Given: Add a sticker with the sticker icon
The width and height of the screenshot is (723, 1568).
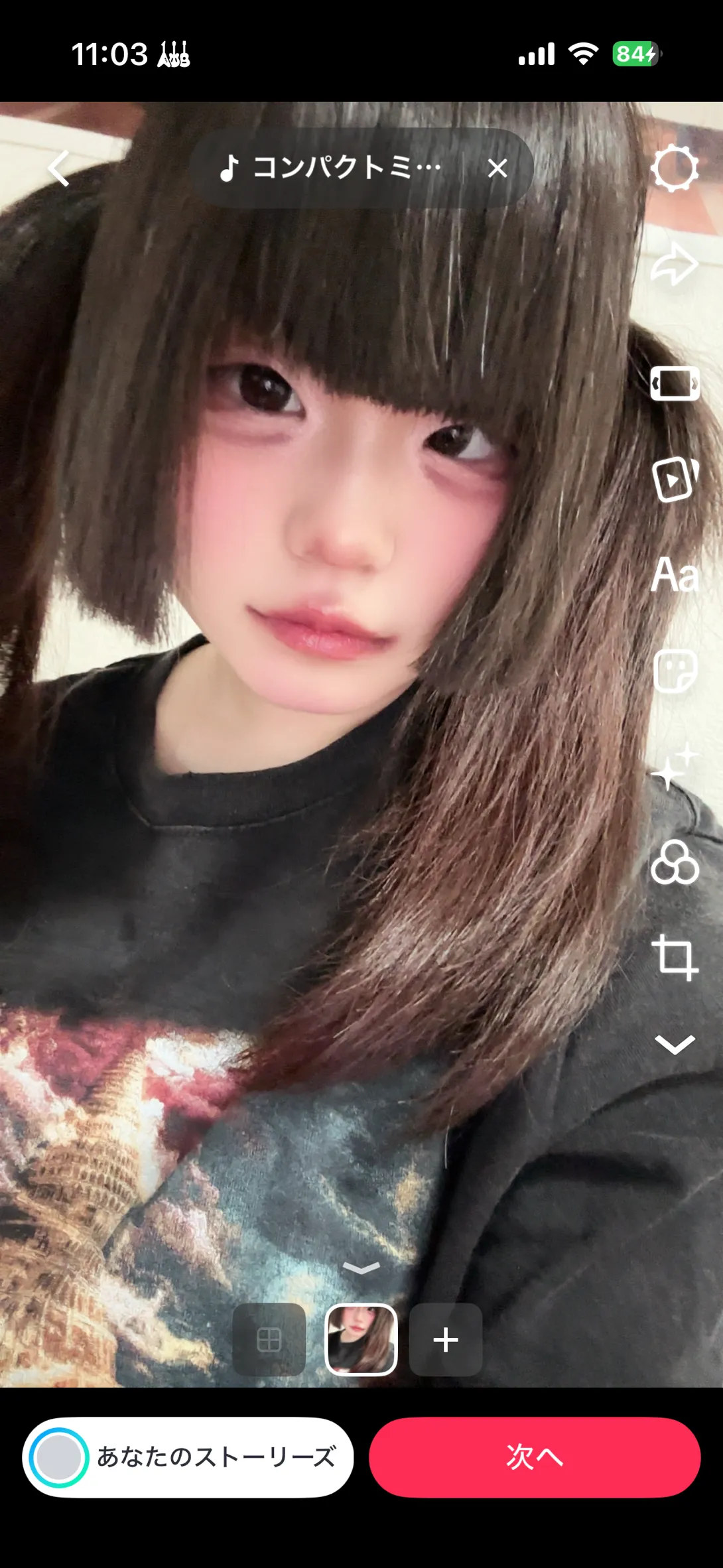Looking at the screenshot, I should point(675,671).
